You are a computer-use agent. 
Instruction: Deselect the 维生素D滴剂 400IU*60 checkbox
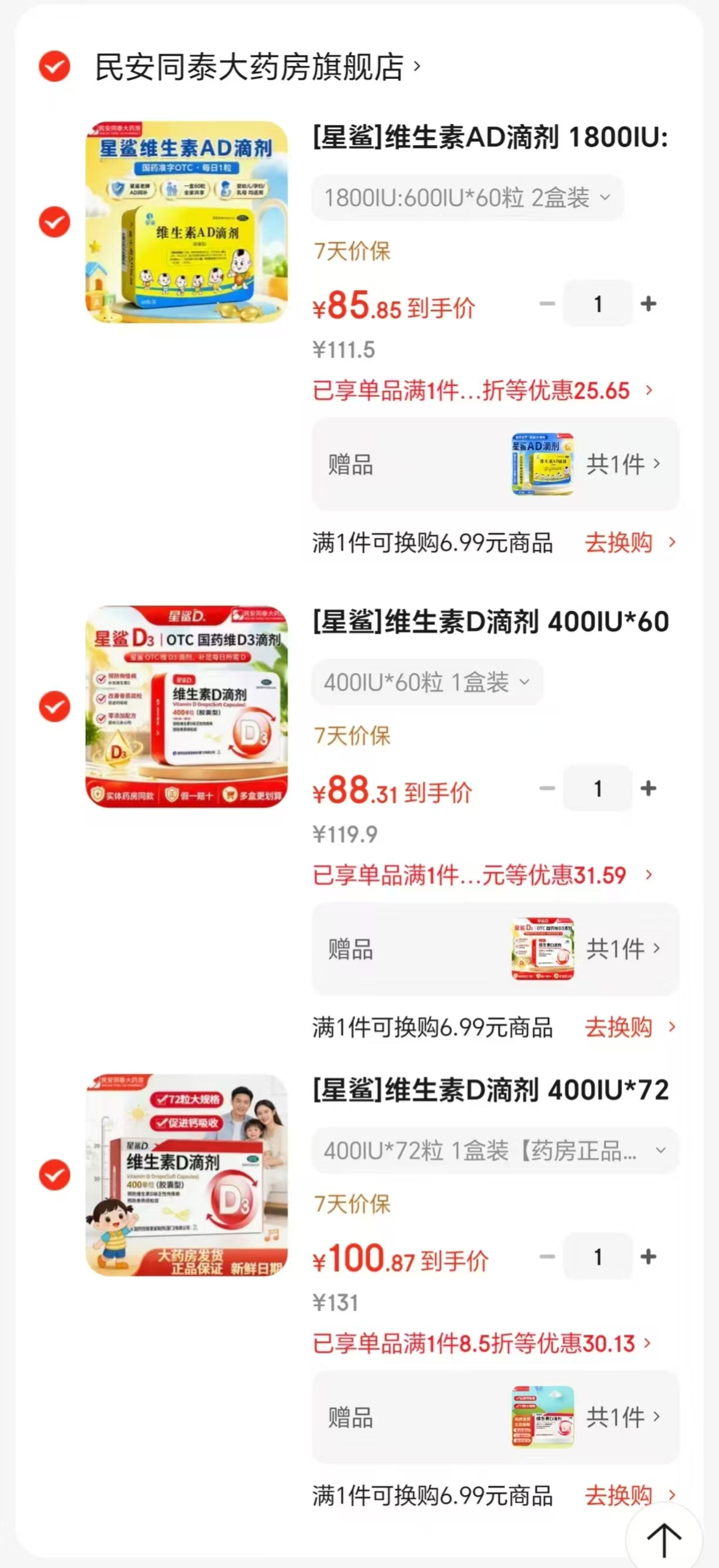click(55, 706)
